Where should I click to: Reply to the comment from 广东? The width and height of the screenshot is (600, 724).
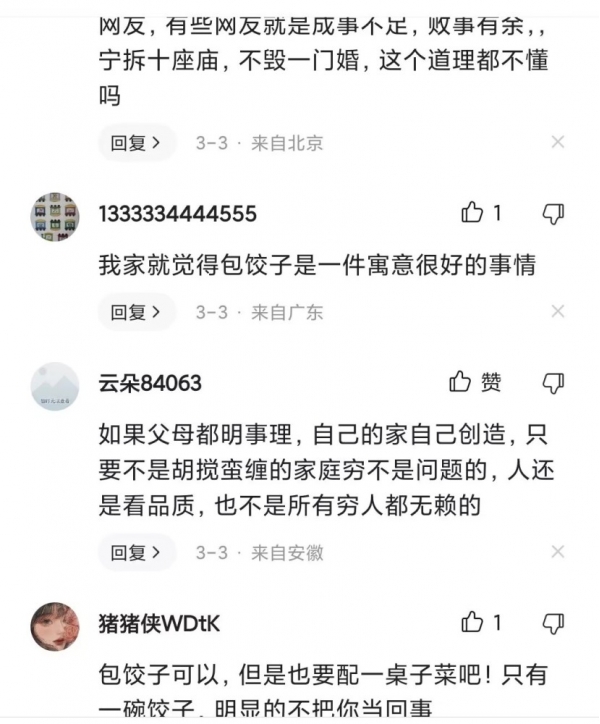(136, 313)
